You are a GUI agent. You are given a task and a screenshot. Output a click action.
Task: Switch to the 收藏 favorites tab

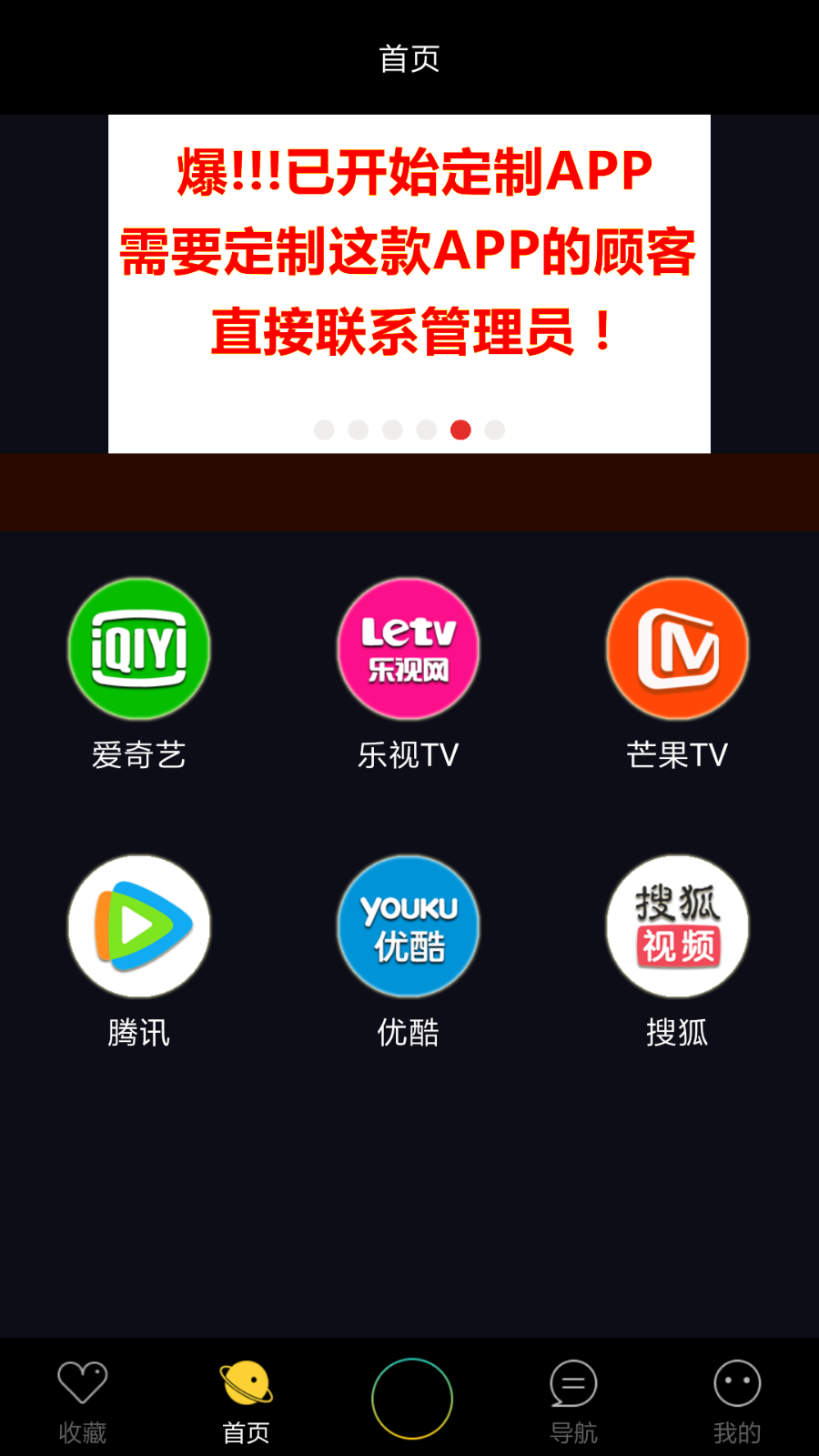(83, 1400)
